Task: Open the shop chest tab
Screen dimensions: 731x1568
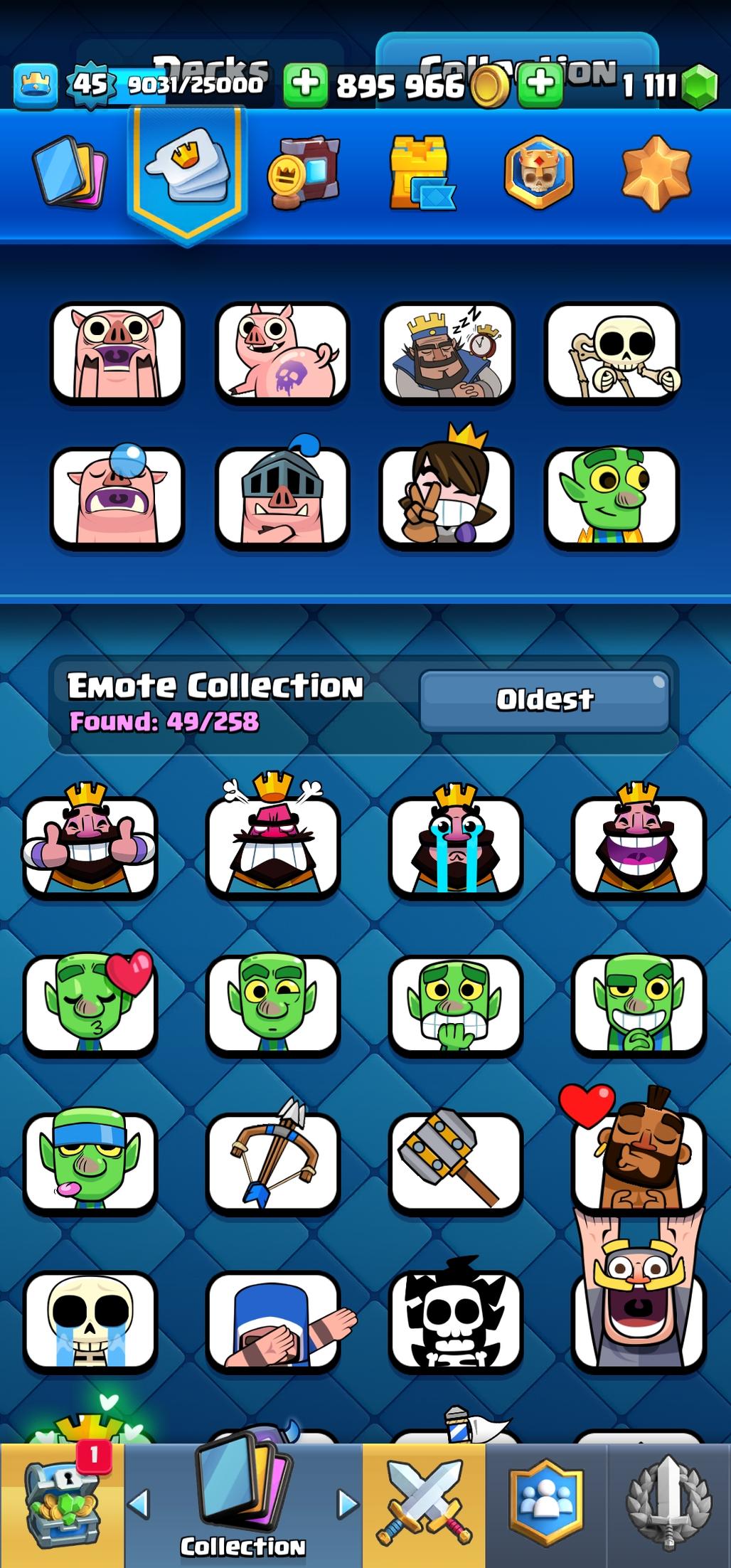Action: point(62,1505)
